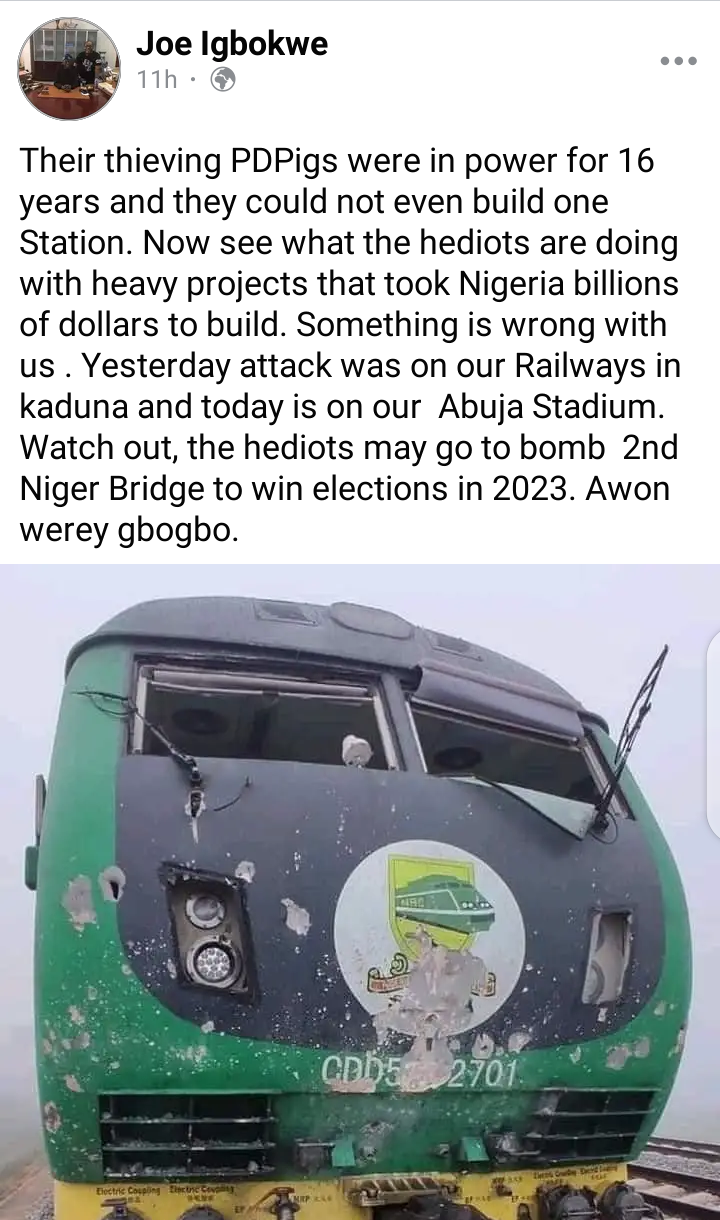The width and height of the screenshot is (720, 1220).
Task: Open Joe Igbokwe's profile picture
Action: tap(68, 69)
